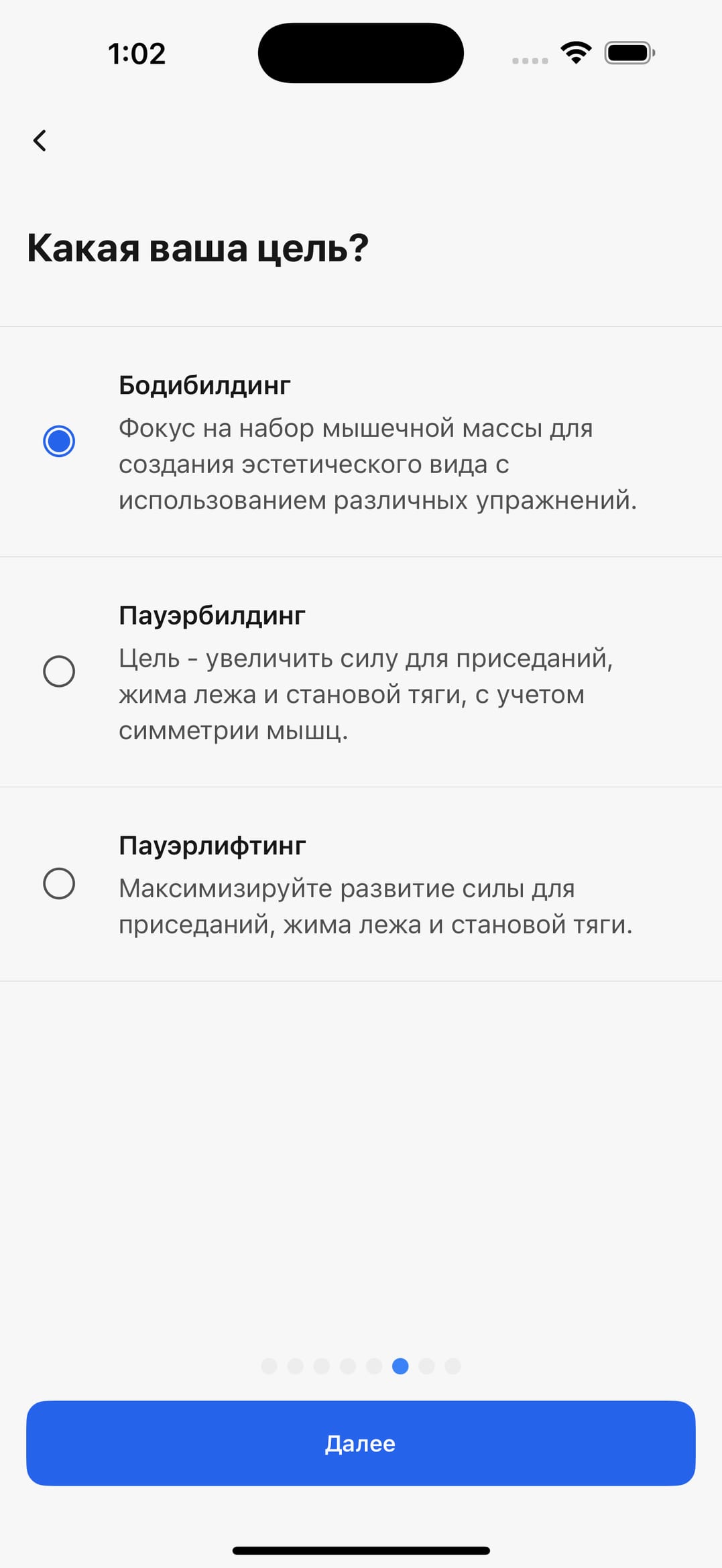Select the Бодибилдинг radio button
This screenshot has height=1568, width=722.
59,440
